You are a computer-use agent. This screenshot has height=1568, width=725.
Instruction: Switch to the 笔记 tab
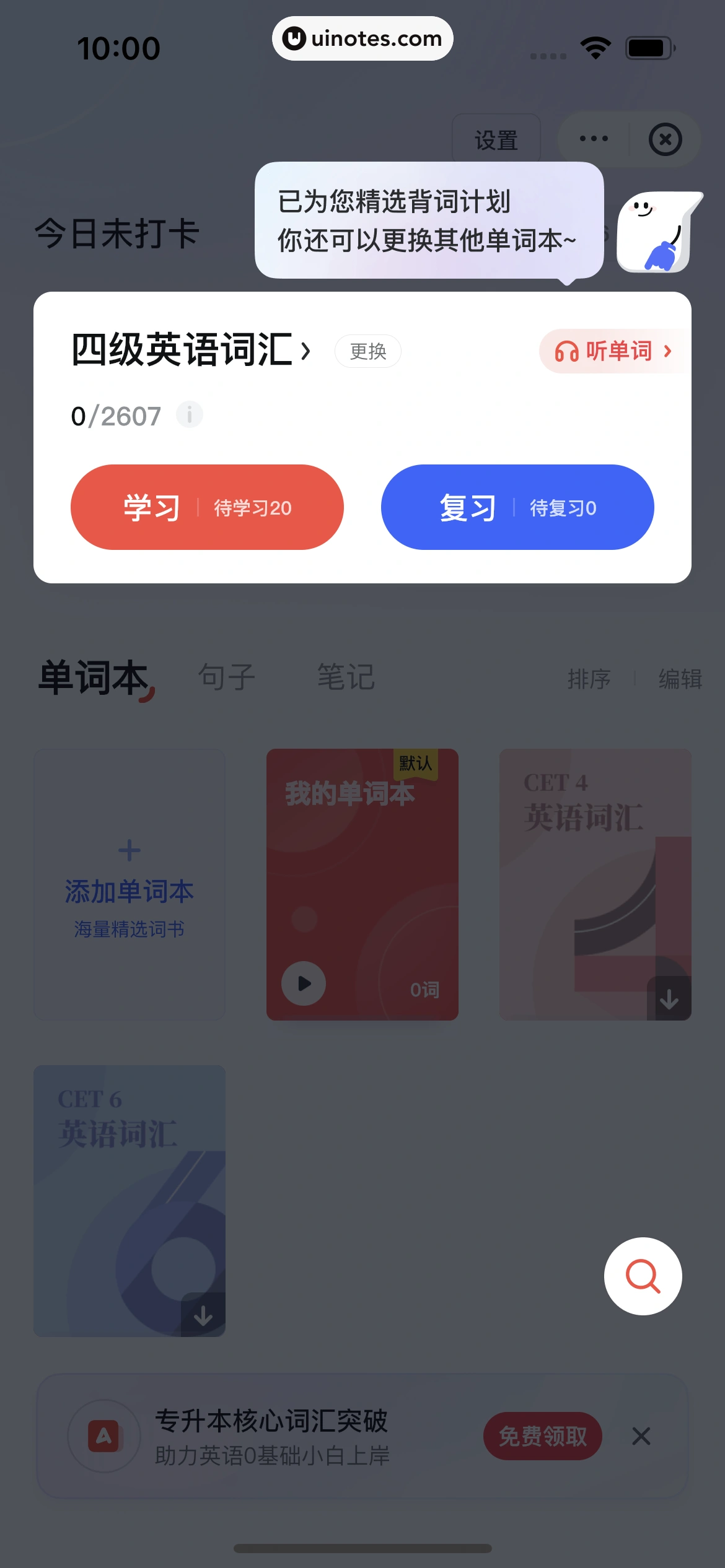pos(345,675)
